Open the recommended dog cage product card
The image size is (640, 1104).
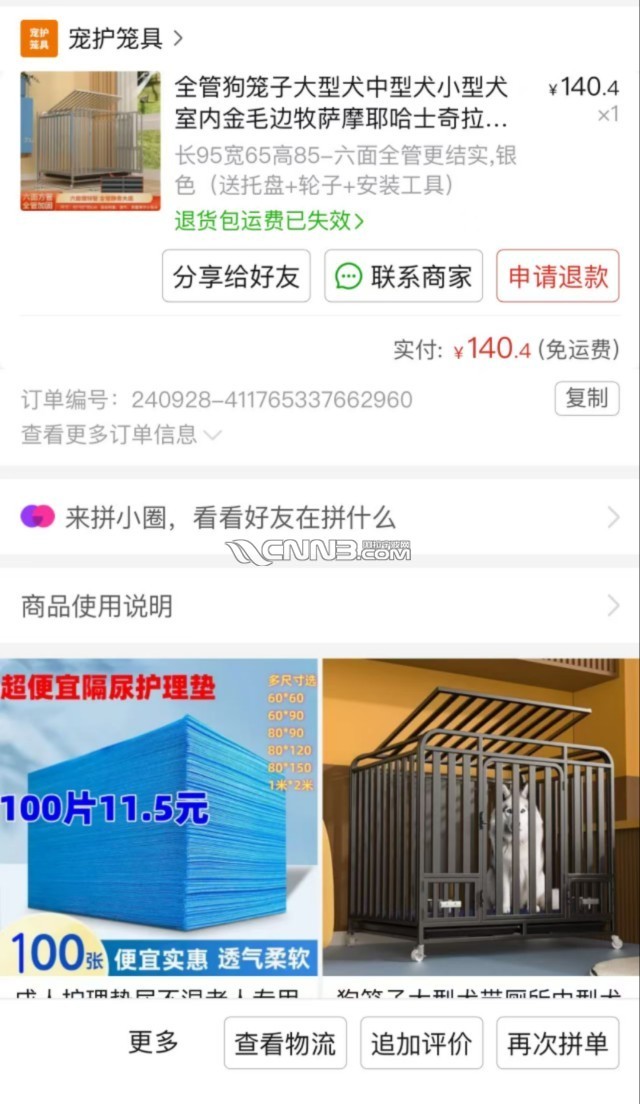click(481, 820)
